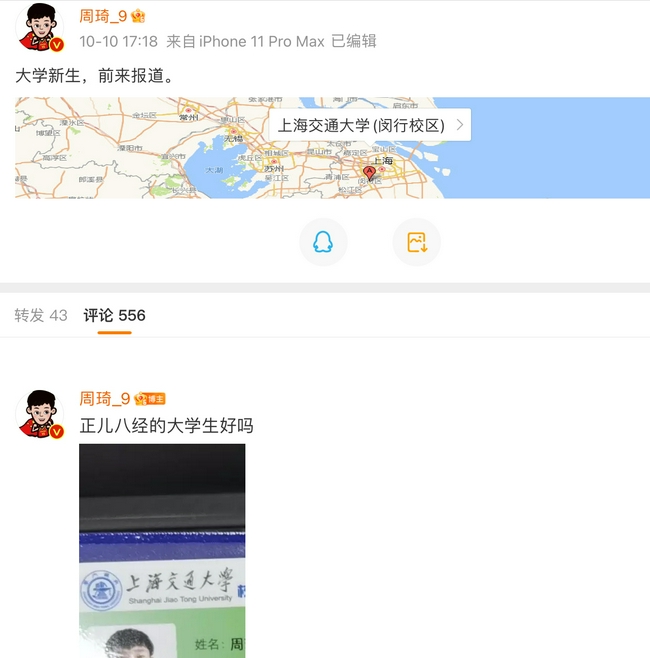The height and width of the screenshot is (658, 650).
Task: Tap the post author's avatar
Action: tap(41, 26)
